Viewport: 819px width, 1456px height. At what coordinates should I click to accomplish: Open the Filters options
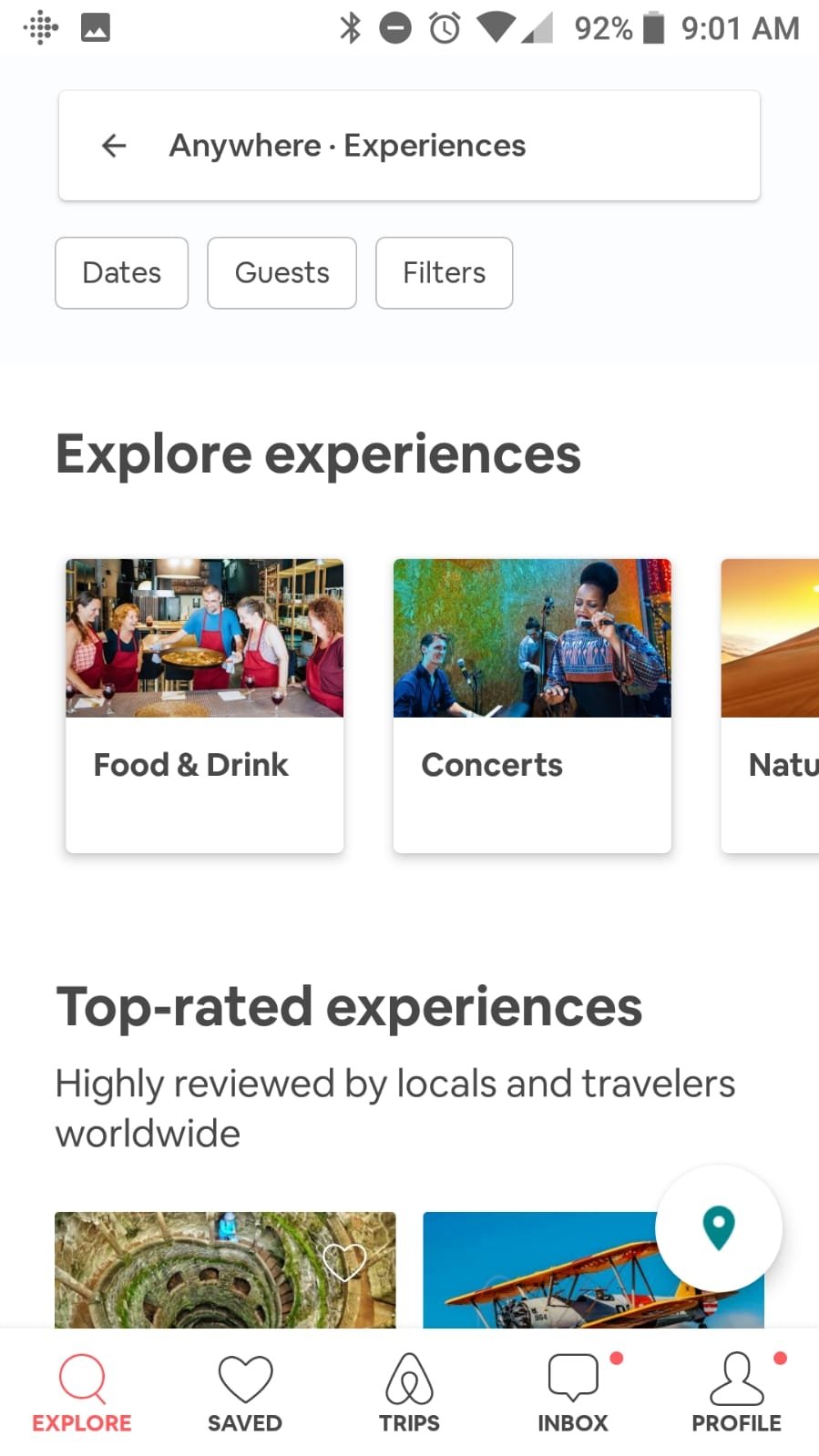tap(444, 273)
